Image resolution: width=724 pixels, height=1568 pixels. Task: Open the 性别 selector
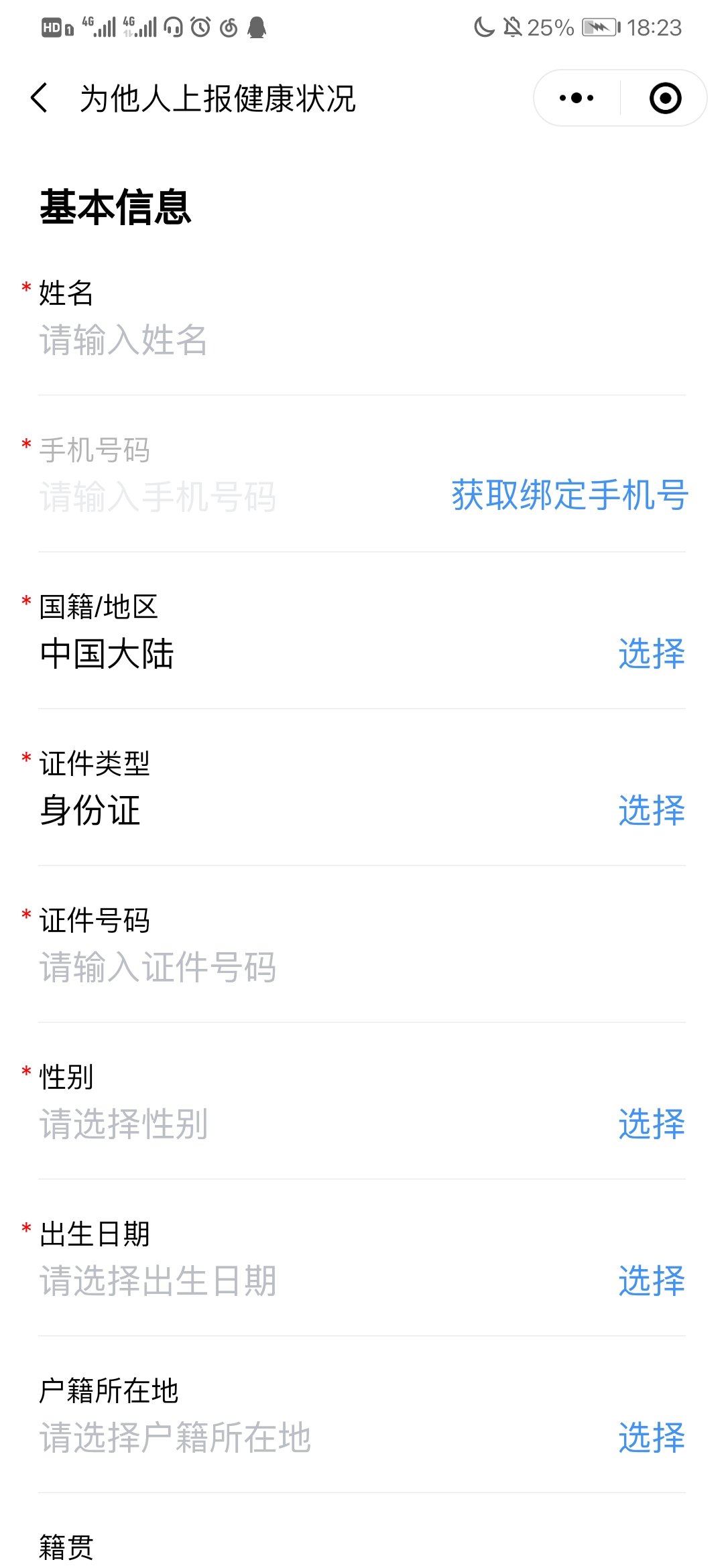coord(651,1124)
